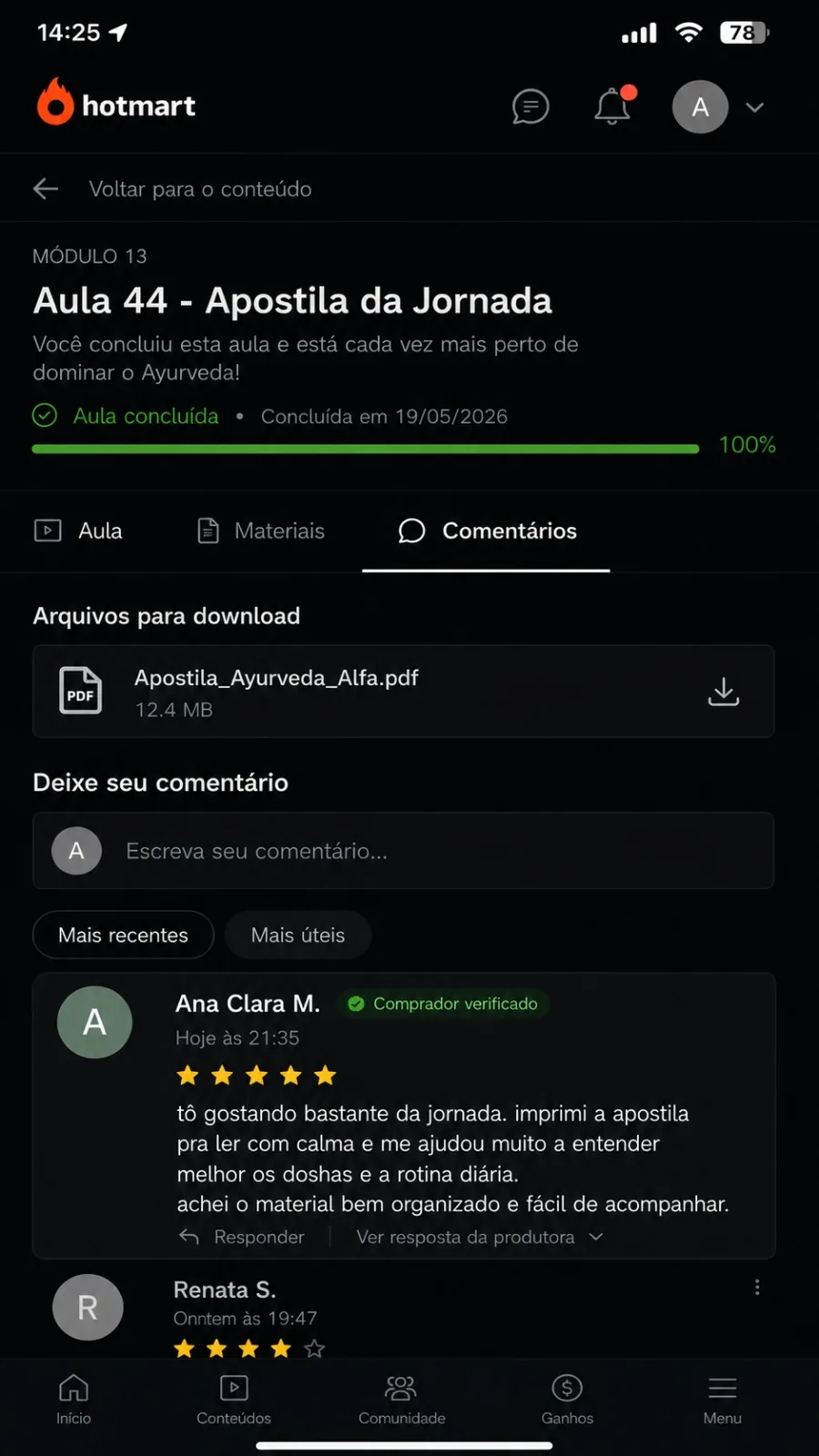Reply to Ana Clara M.'s comment
The image size is (819, 1456).
tap(242, 1237)
